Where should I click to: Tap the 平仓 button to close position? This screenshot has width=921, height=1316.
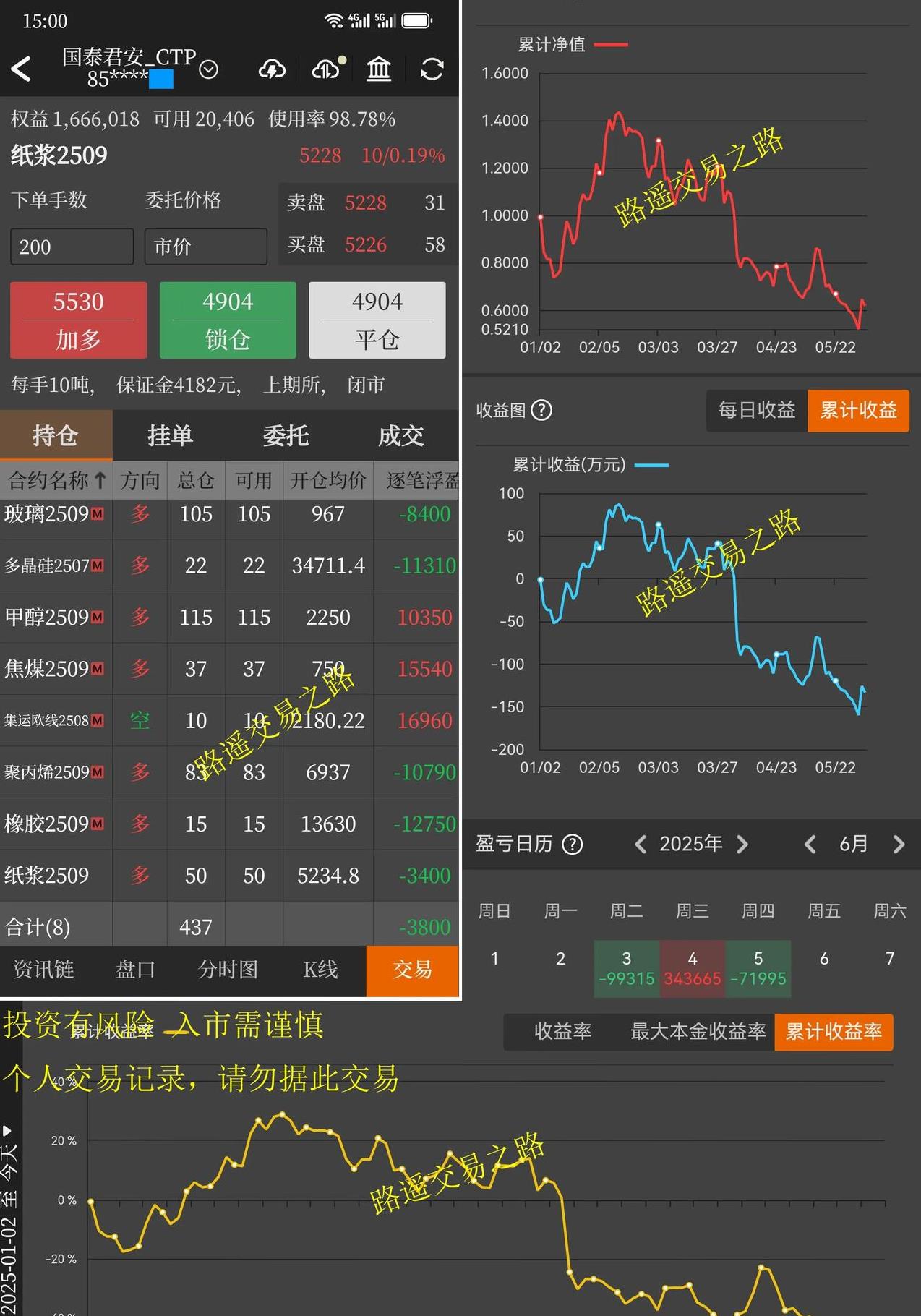click(x=377, y=320)
